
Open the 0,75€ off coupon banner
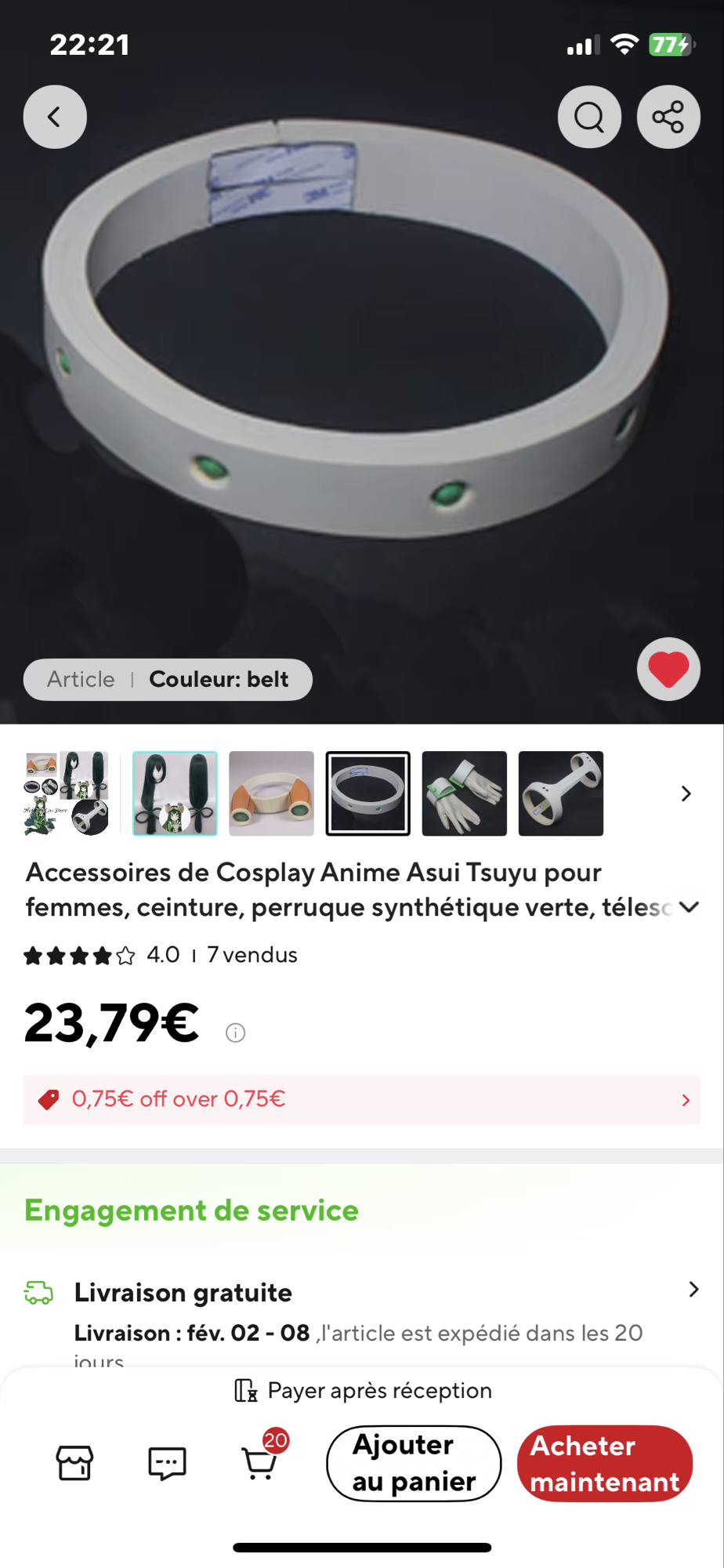[362, 1099]
